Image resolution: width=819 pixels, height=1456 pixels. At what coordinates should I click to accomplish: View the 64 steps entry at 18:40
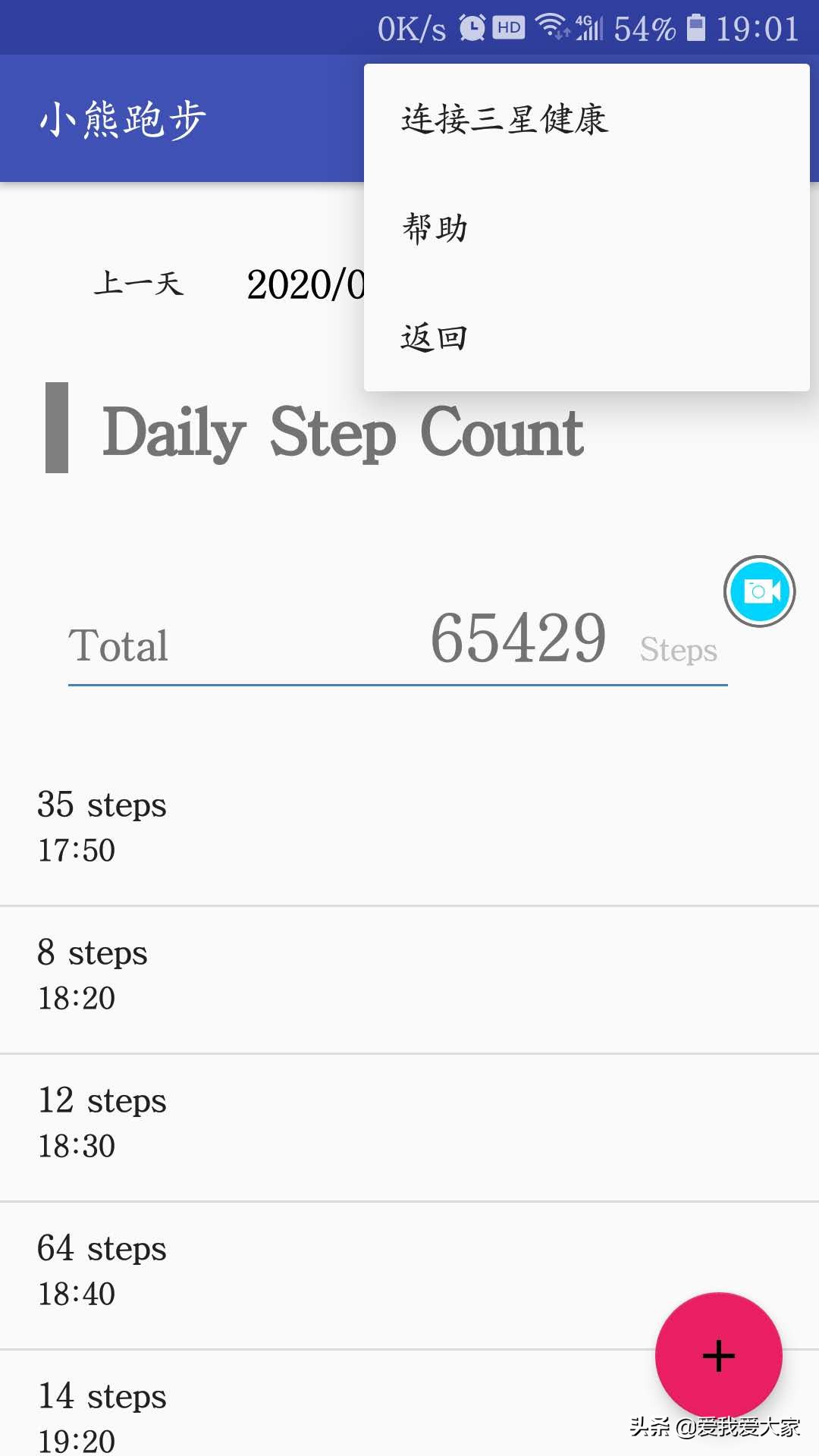click(x=303, y=1270)
